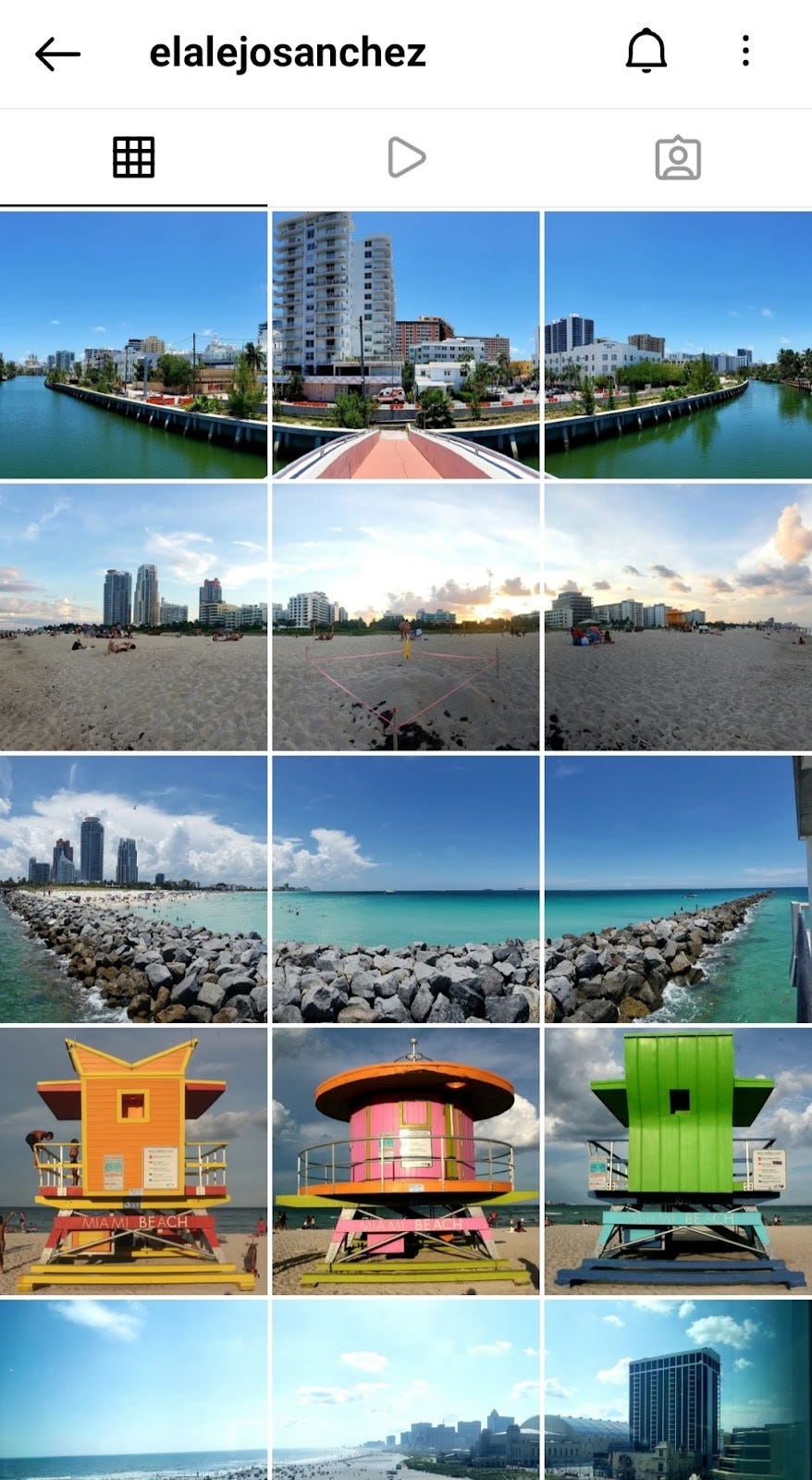
Task: Open the beach post with pink rope markers
Action: click(x=405, y=616)
